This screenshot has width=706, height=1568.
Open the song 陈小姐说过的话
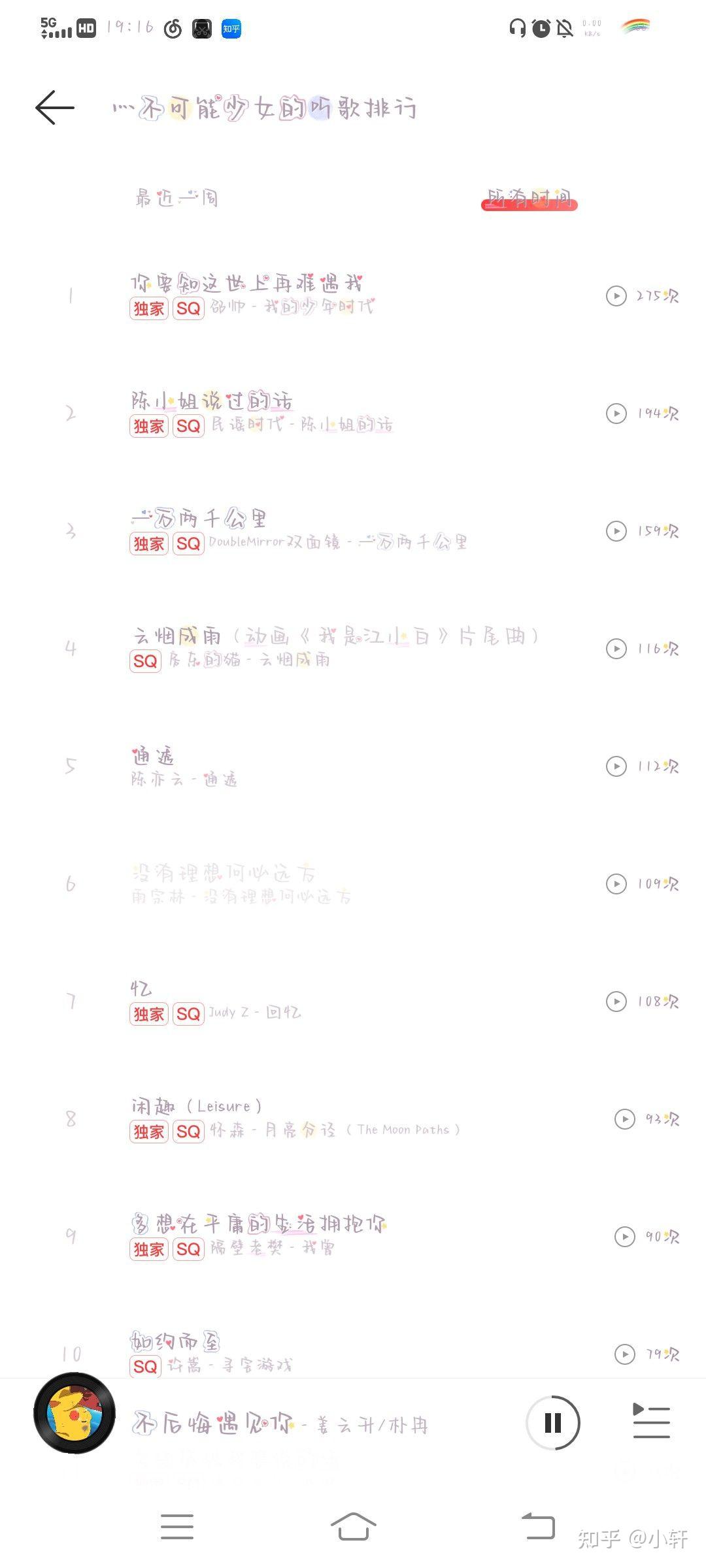[x=212, y=400]
